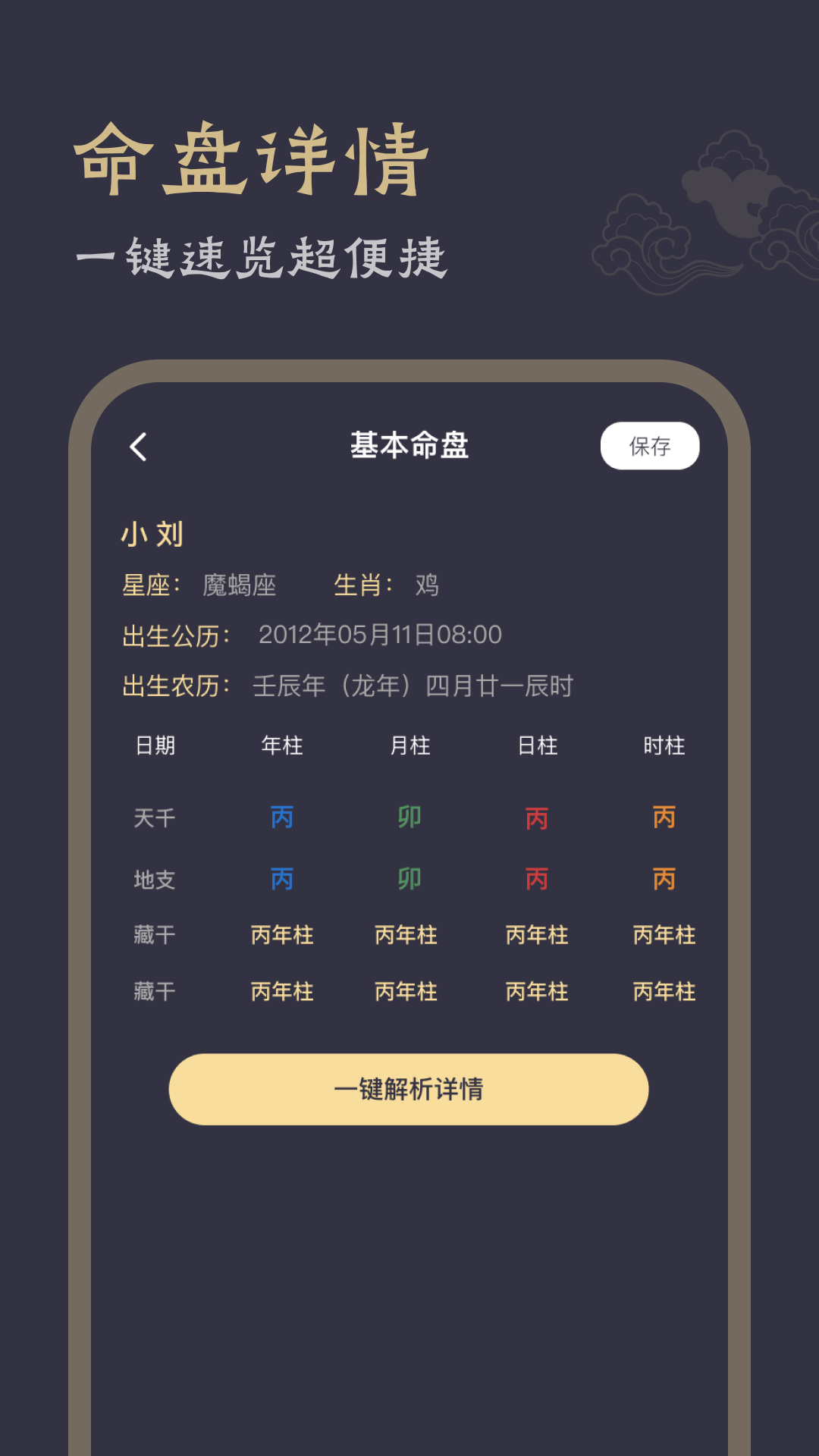Image resolution: width=819 pixels, height=1456 pixels.
Task: Tap the red 丙 under 日柱
Action: point(535,817)
